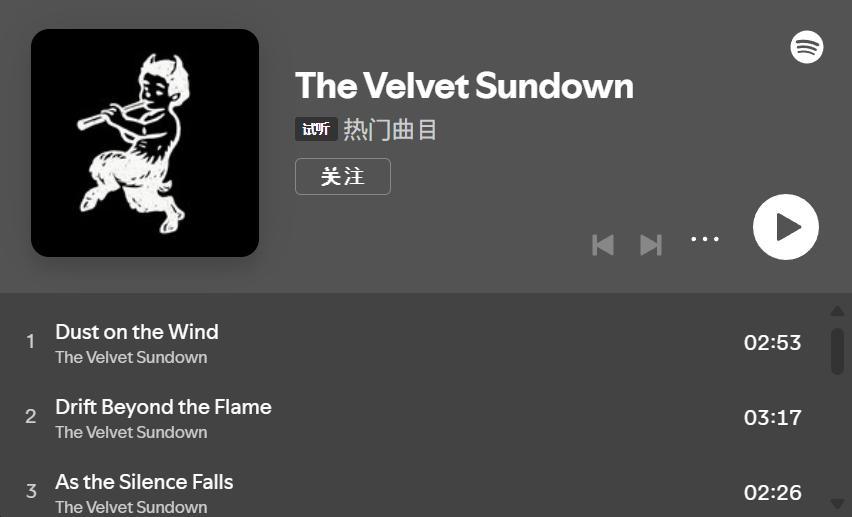Play the track Drift Beyond the Flame
This screenshot has width=852, height=517.
click(163, 407)
